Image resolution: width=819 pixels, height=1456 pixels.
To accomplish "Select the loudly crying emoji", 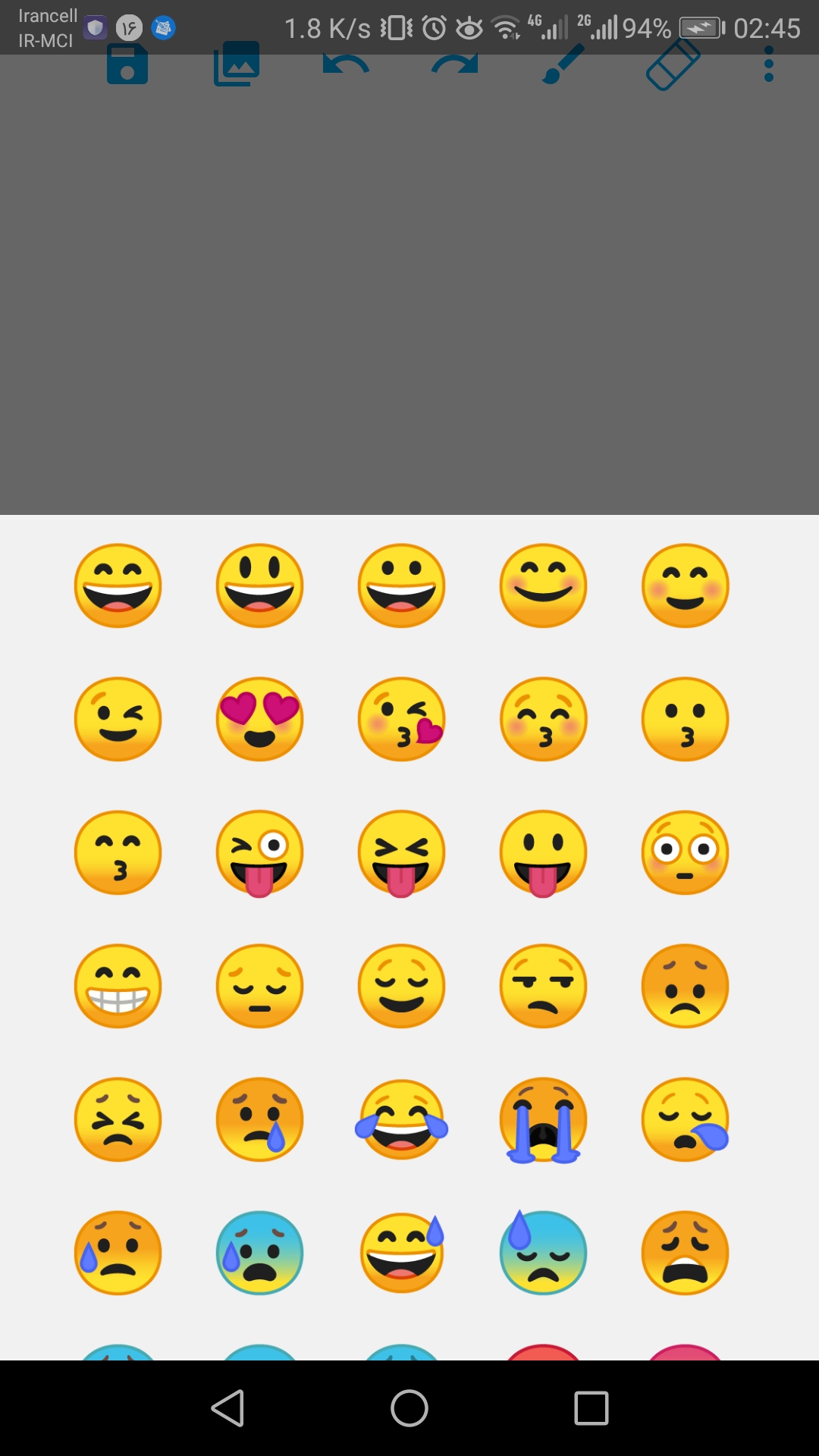I will click(543, 1119).
